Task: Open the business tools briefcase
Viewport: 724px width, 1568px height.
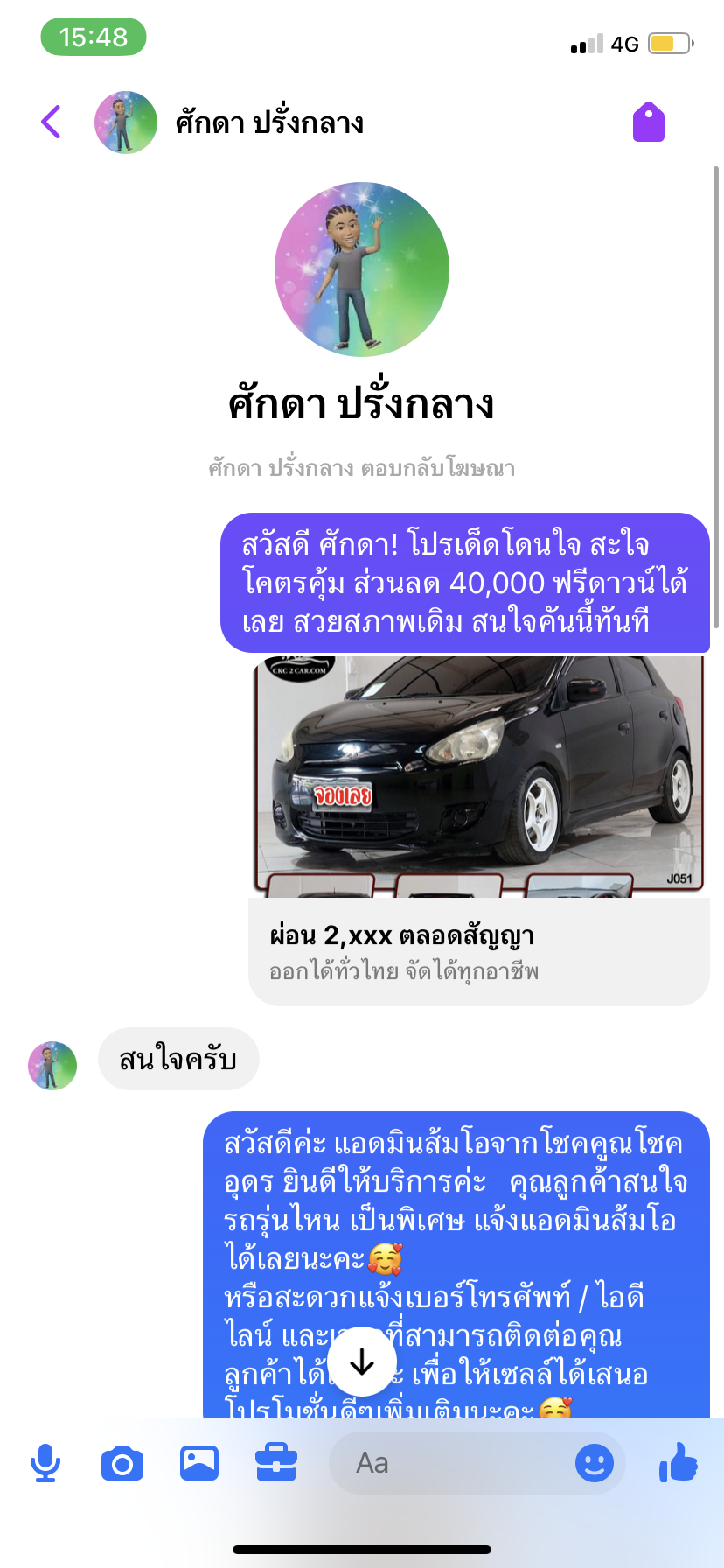Action: click(276, 1463)
